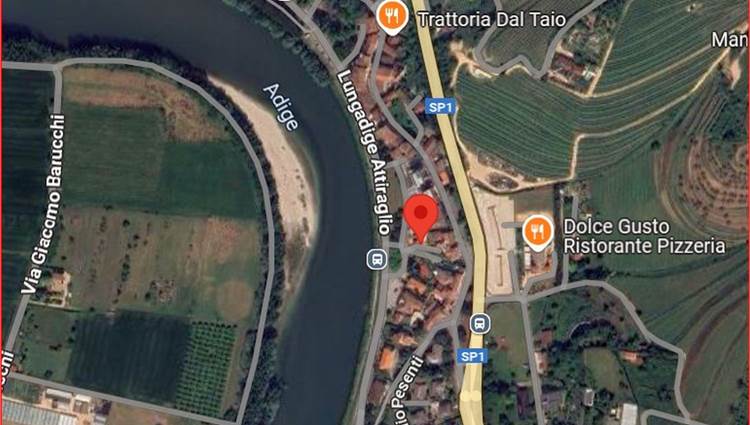Tap the red dropped location pin
The width and height of the screenshot is (750, 425).
click(421, 214)
